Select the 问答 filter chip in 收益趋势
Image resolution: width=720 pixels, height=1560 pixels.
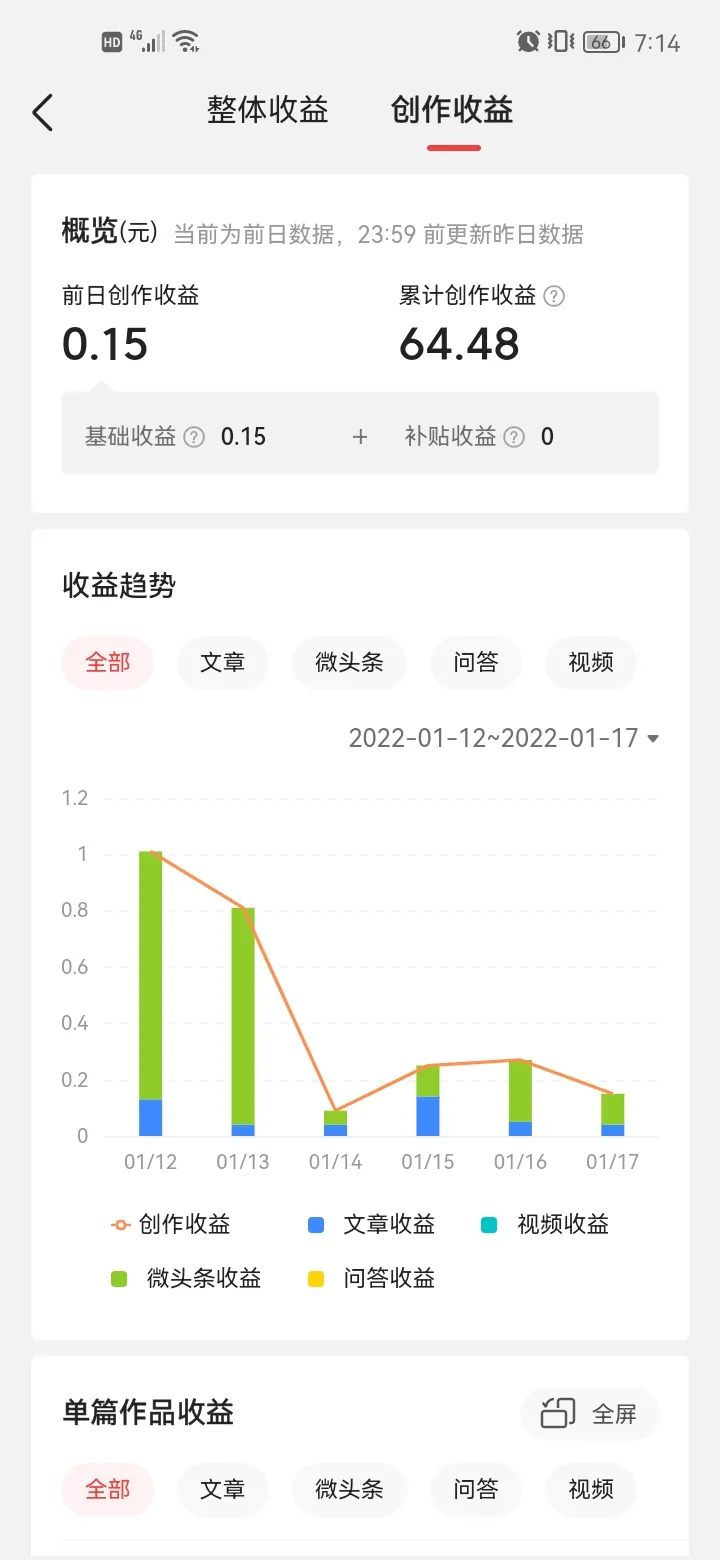coord(475,663)
